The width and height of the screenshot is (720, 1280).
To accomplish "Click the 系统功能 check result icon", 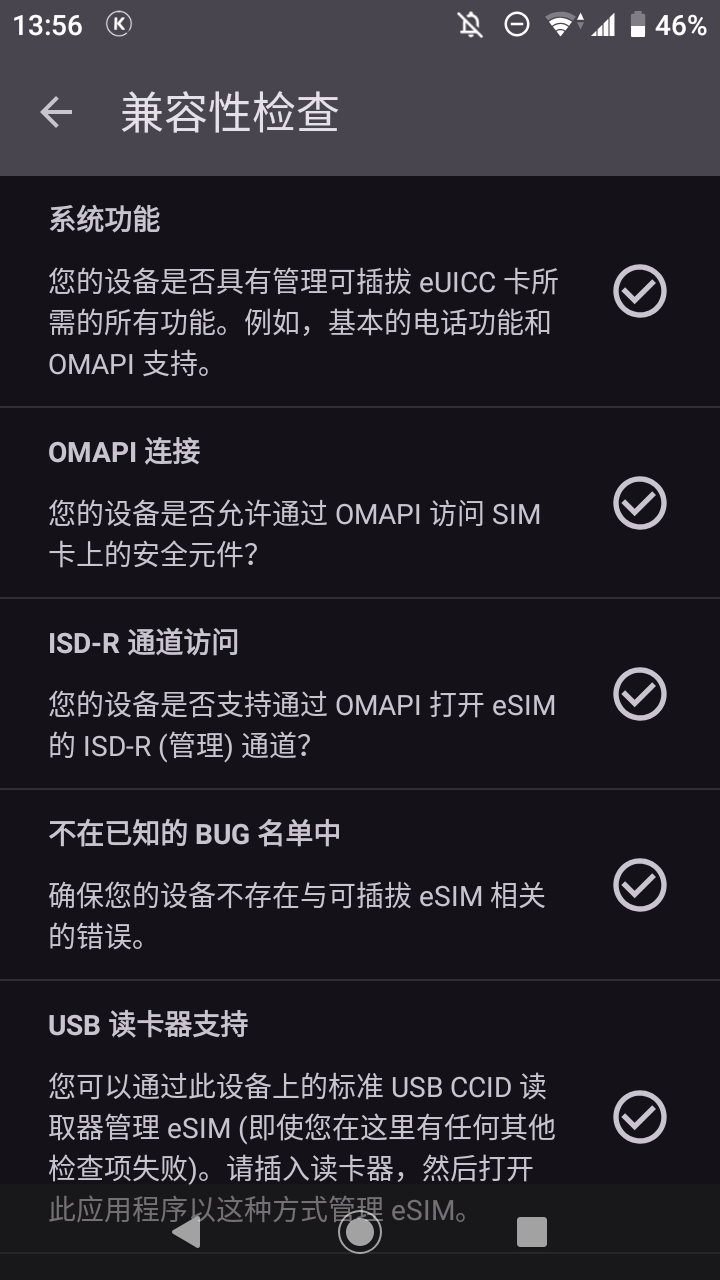I will 641,291.
